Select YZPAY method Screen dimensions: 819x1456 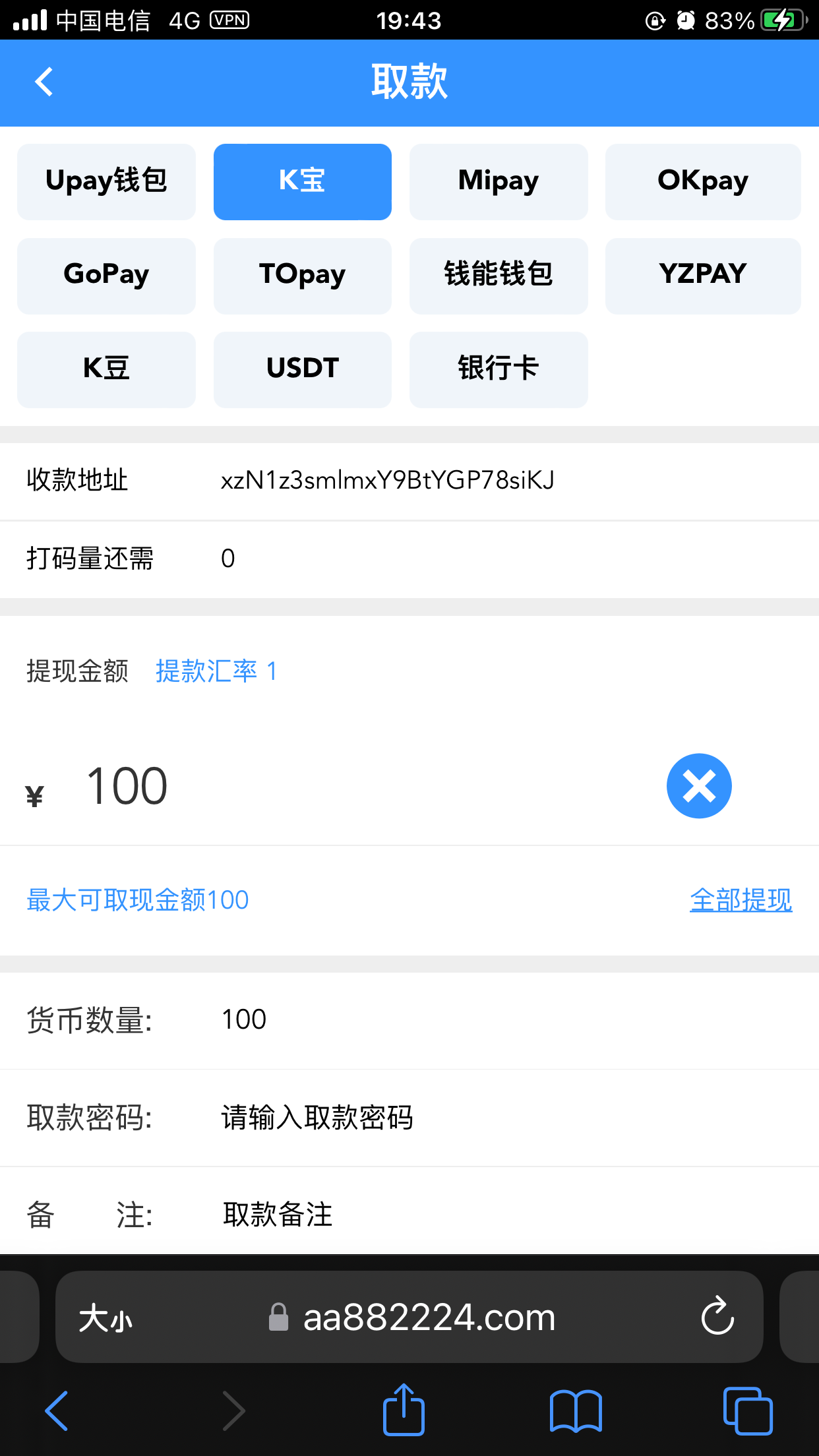(702, 276)
